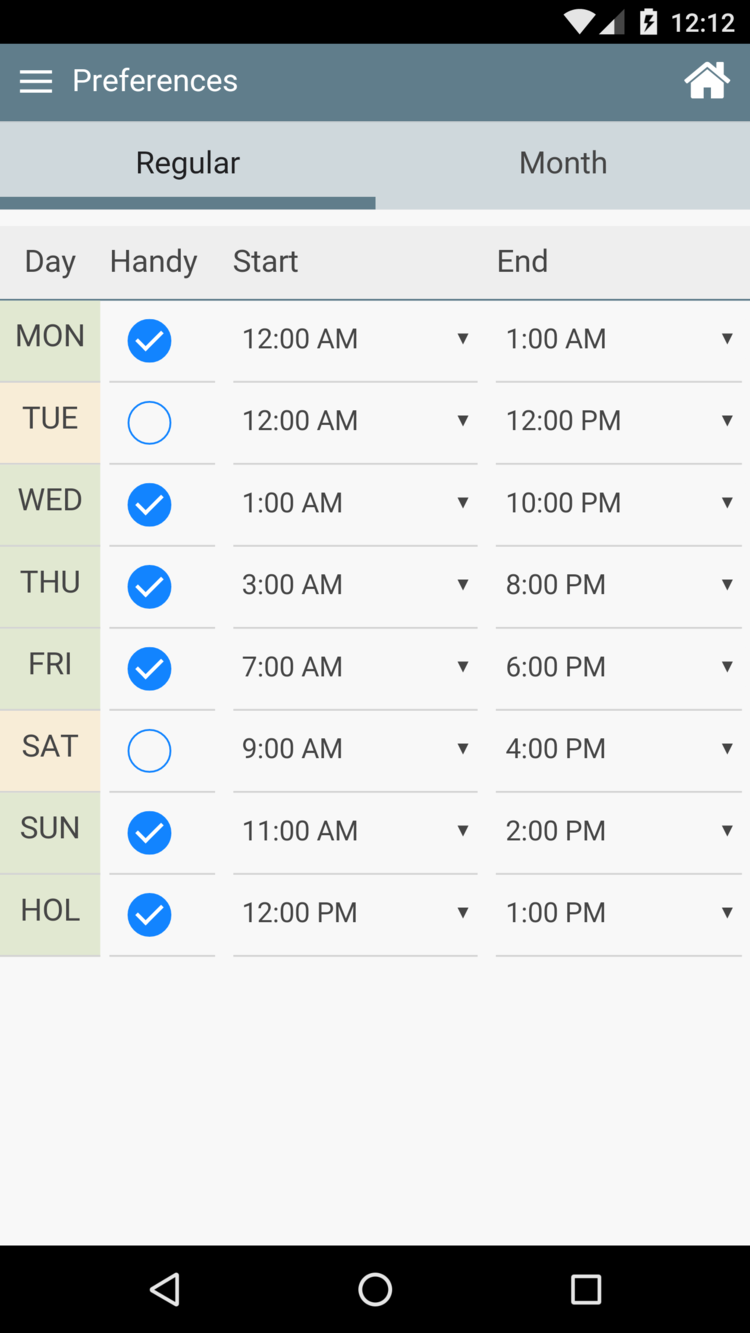Select the Regular tab
The width and height of the screenshot is (750, 1333).
(x=188, y=163)
